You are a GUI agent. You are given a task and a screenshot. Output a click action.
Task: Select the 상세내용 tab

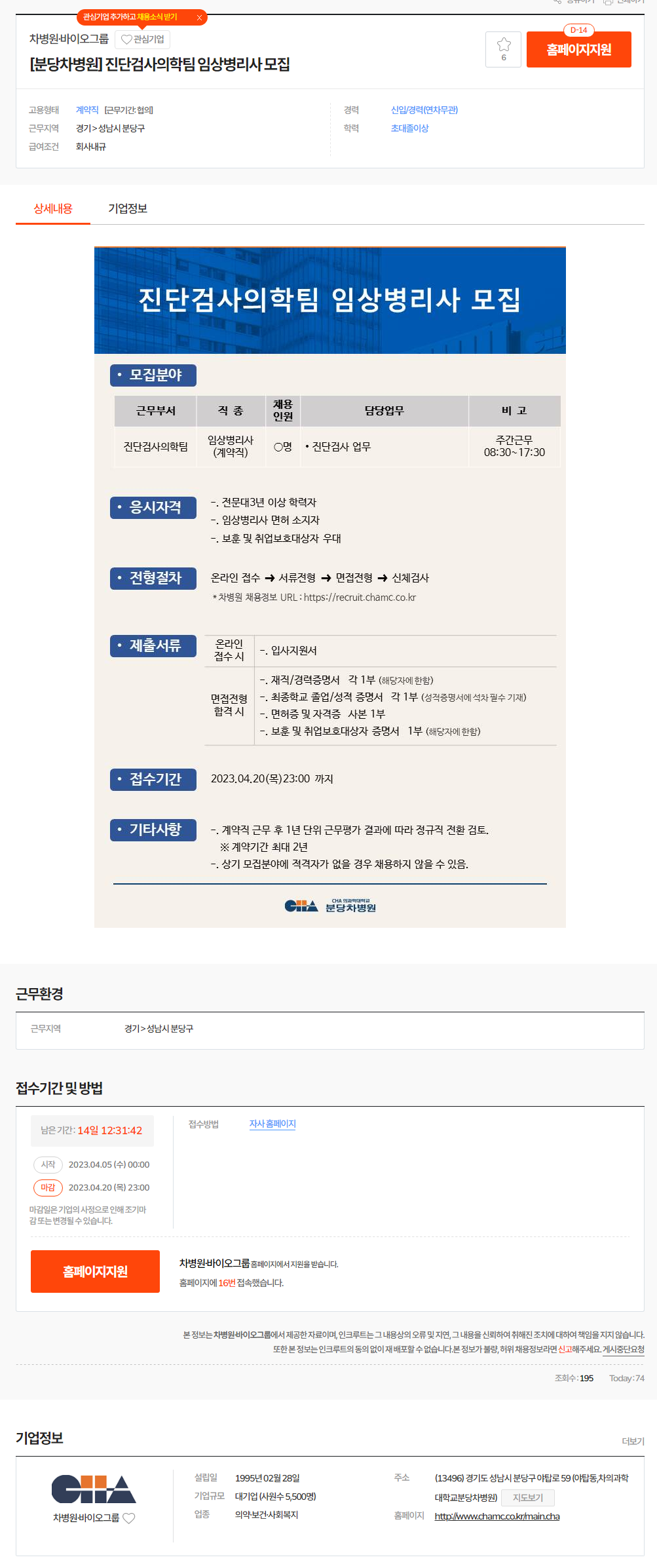(x=53, y=208)
